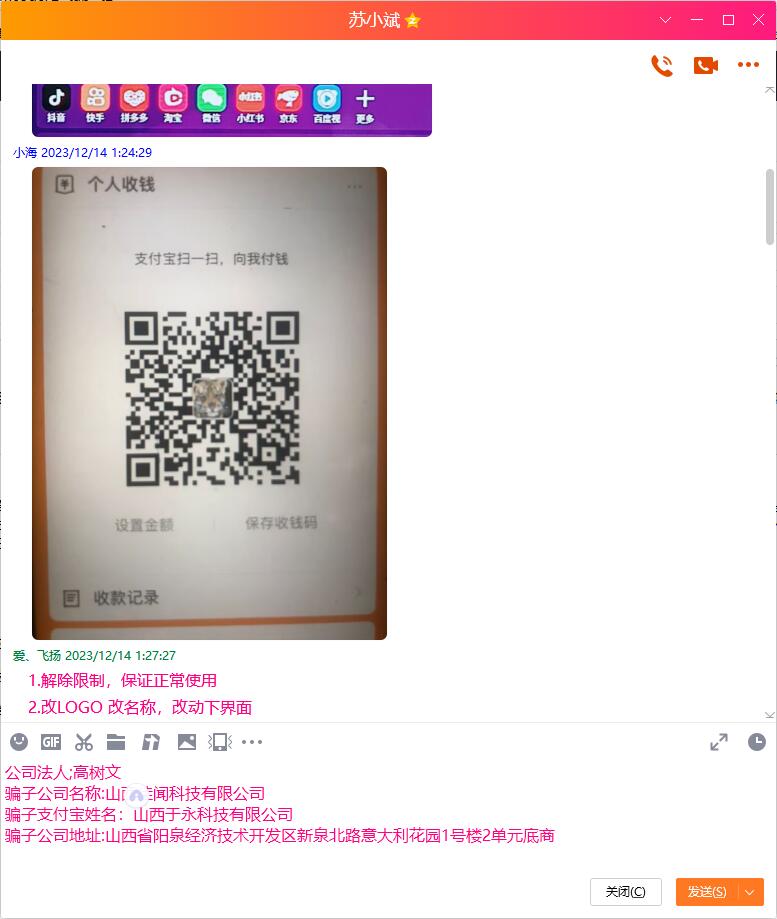The image size is (777, 919).
Task: Open the music sharing icon
Action: pos(151,741)
